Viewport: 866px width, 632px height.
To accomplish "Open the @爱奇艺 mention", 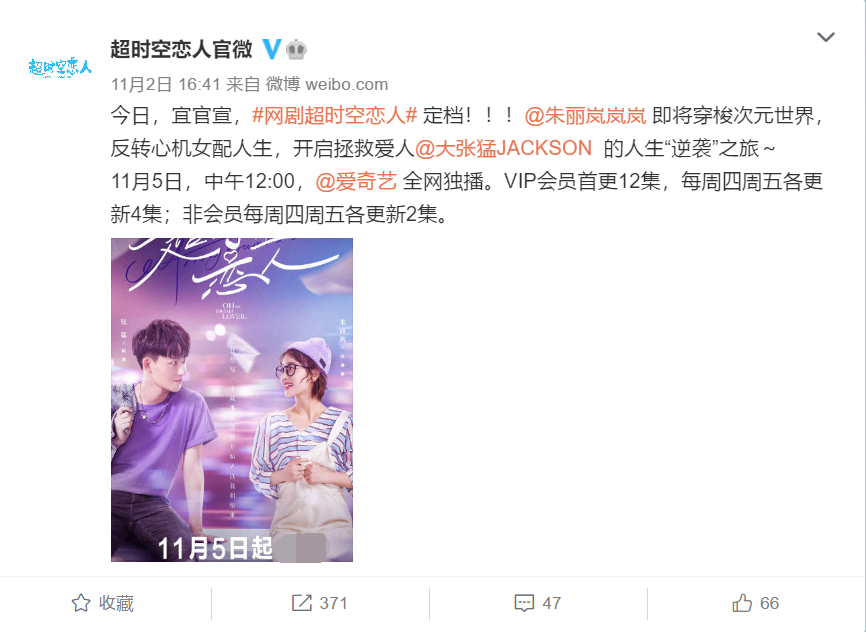I will 357,182.
